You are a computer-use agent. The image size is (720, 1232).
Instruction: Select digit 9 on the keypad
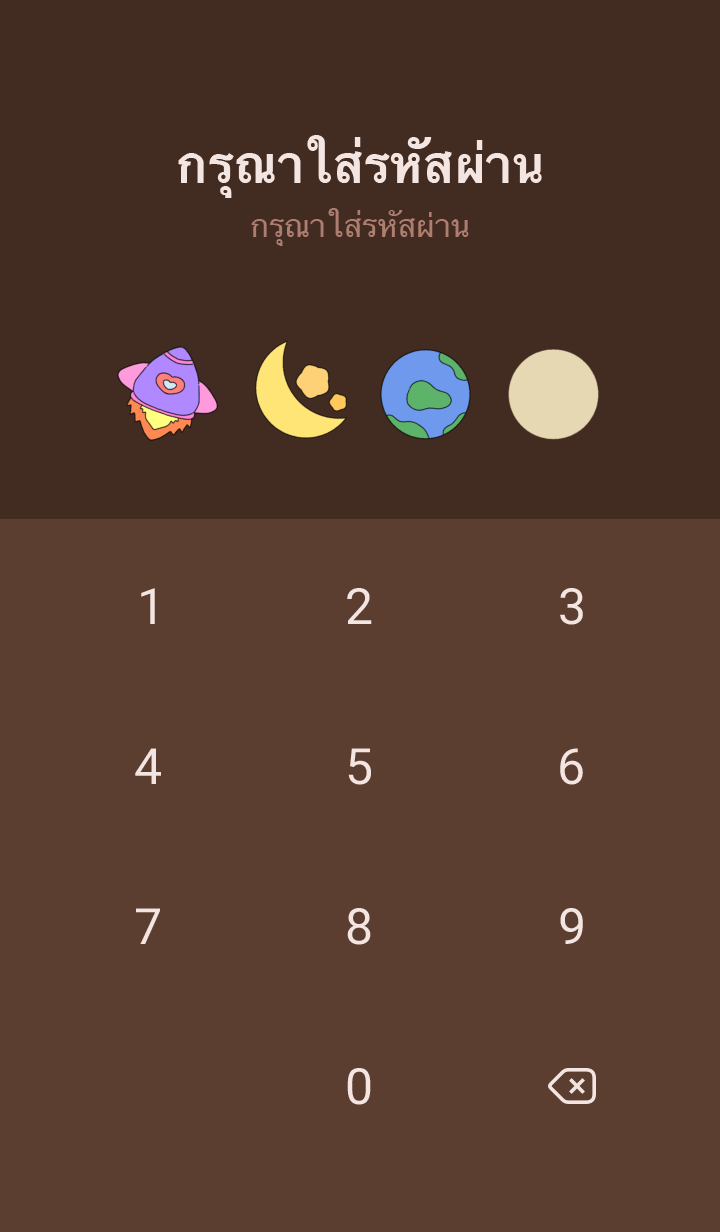571,927
